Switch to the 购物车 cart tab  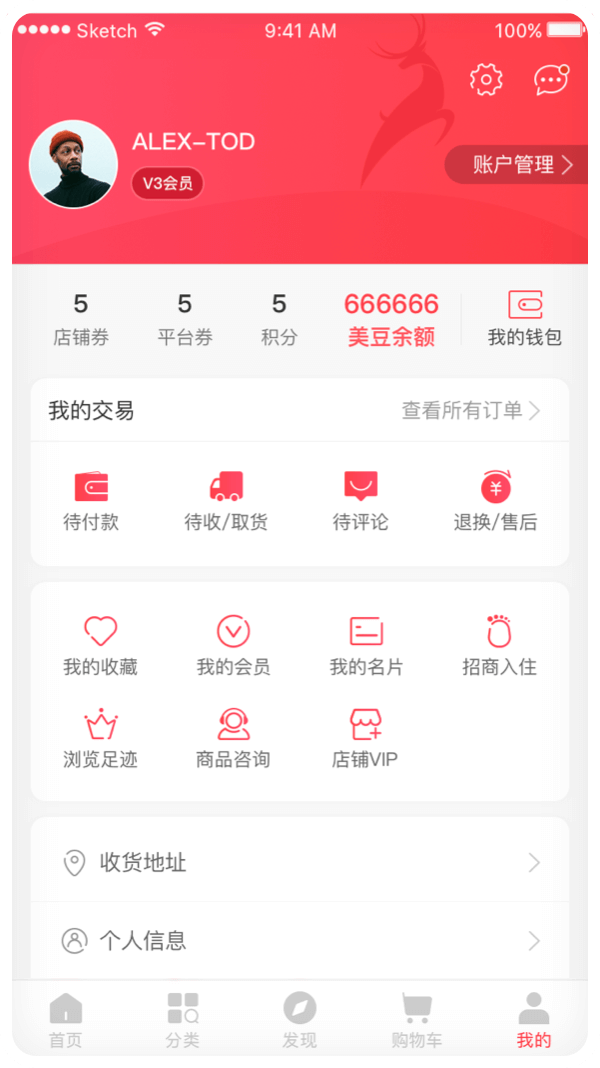tap(416, 1020)
